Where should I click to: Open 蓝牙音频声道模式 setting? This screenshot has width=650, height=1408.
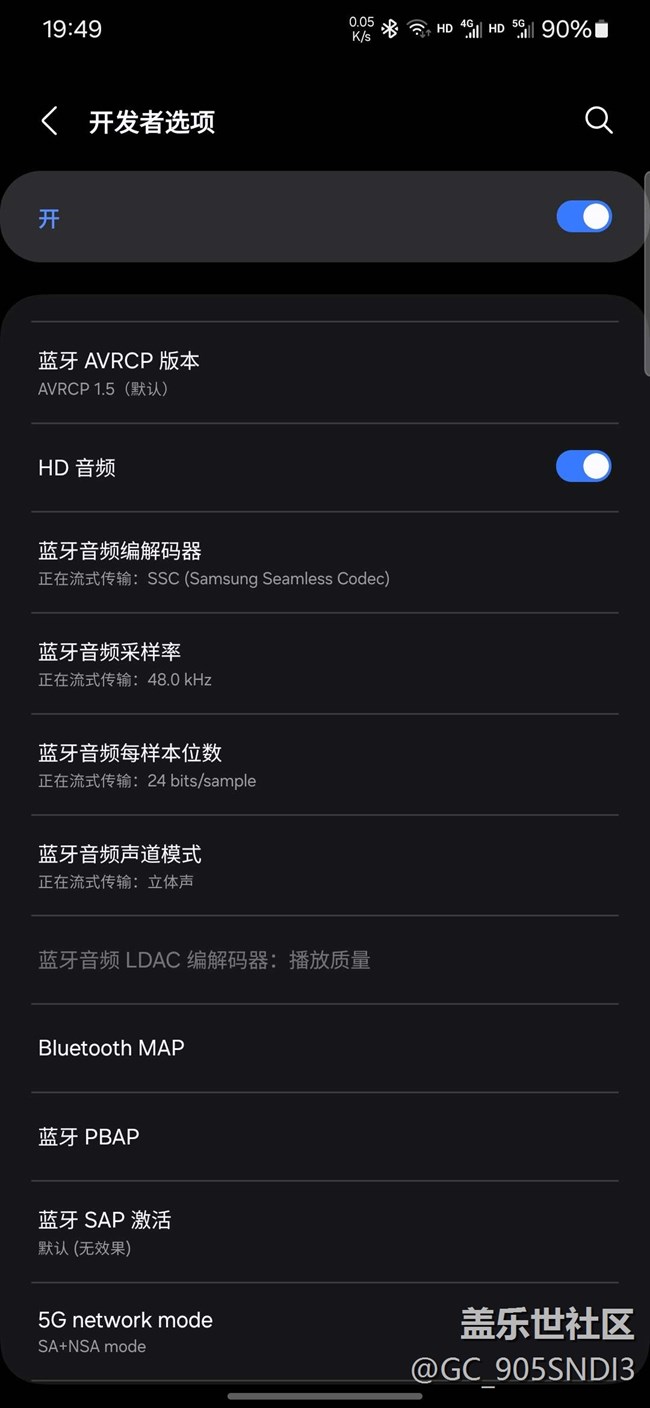pos(325,866)
